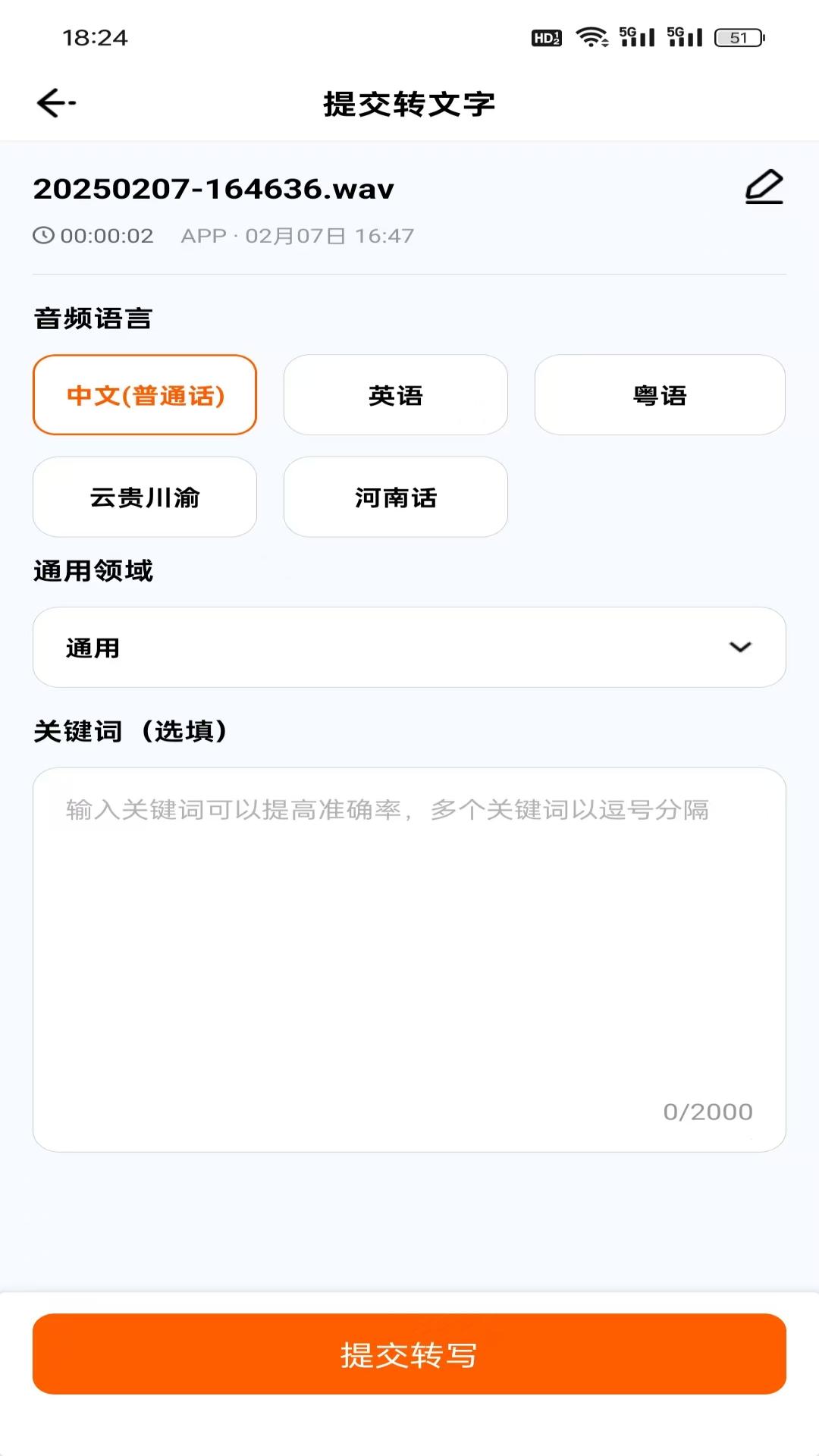This screenshot has width=819, height=1456.
Task: Select the 中文(普通话) language tab
Action: pyautogui.click(x=145, y=395)
